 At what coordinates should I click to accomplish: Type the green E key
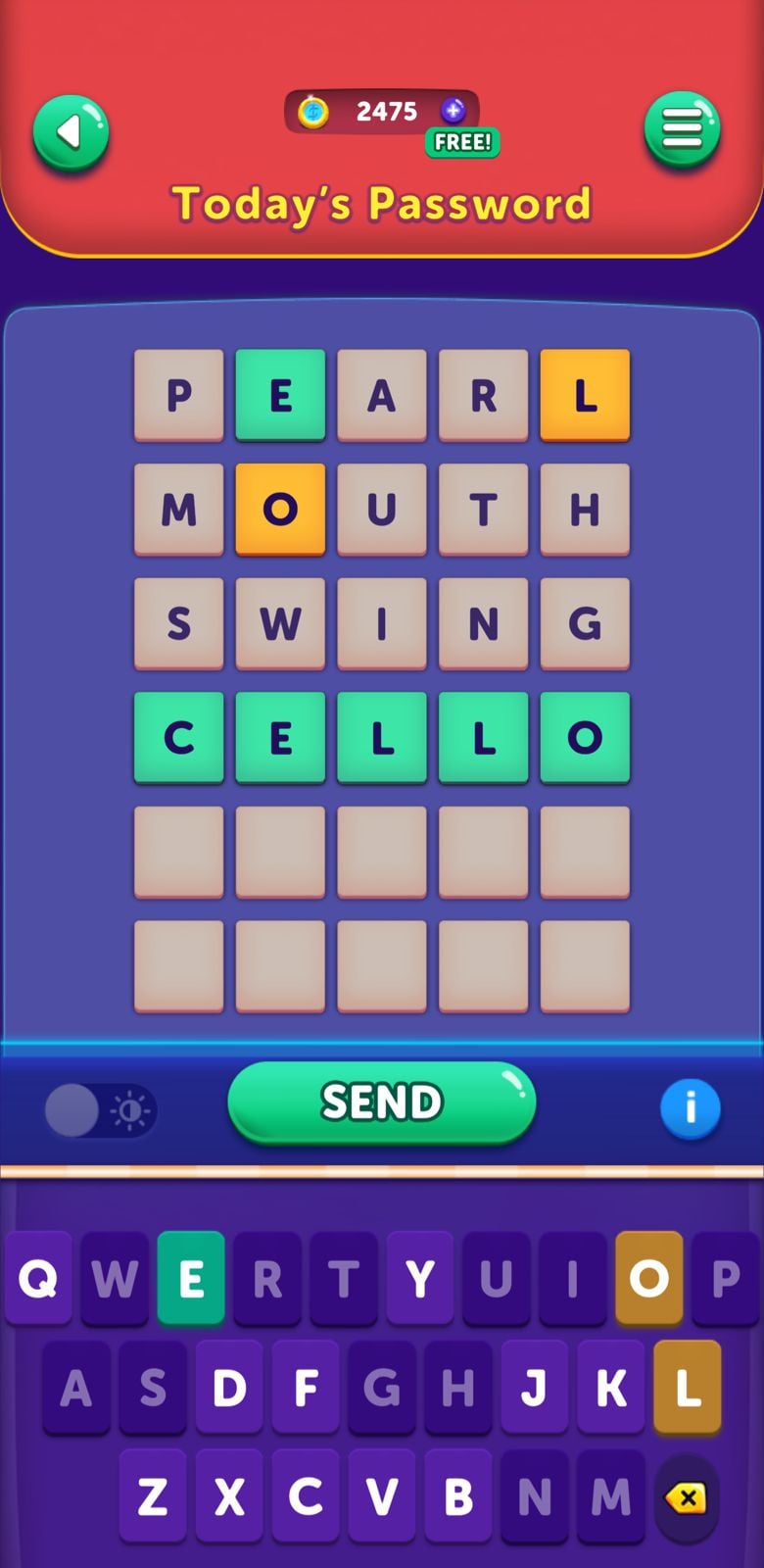point(191,1279)
